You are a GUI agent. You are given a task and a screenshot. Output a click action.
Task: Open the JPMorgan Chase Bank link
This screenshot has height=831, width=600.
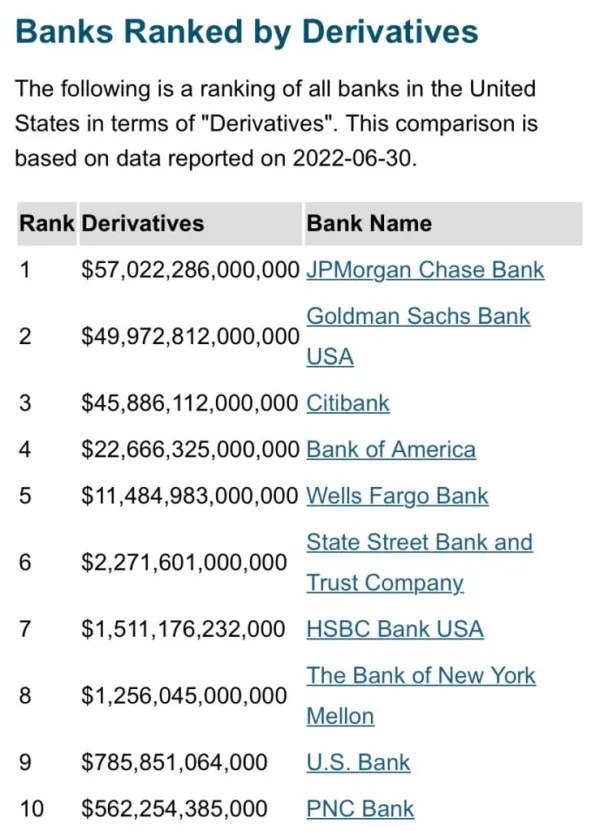point(425,270)
